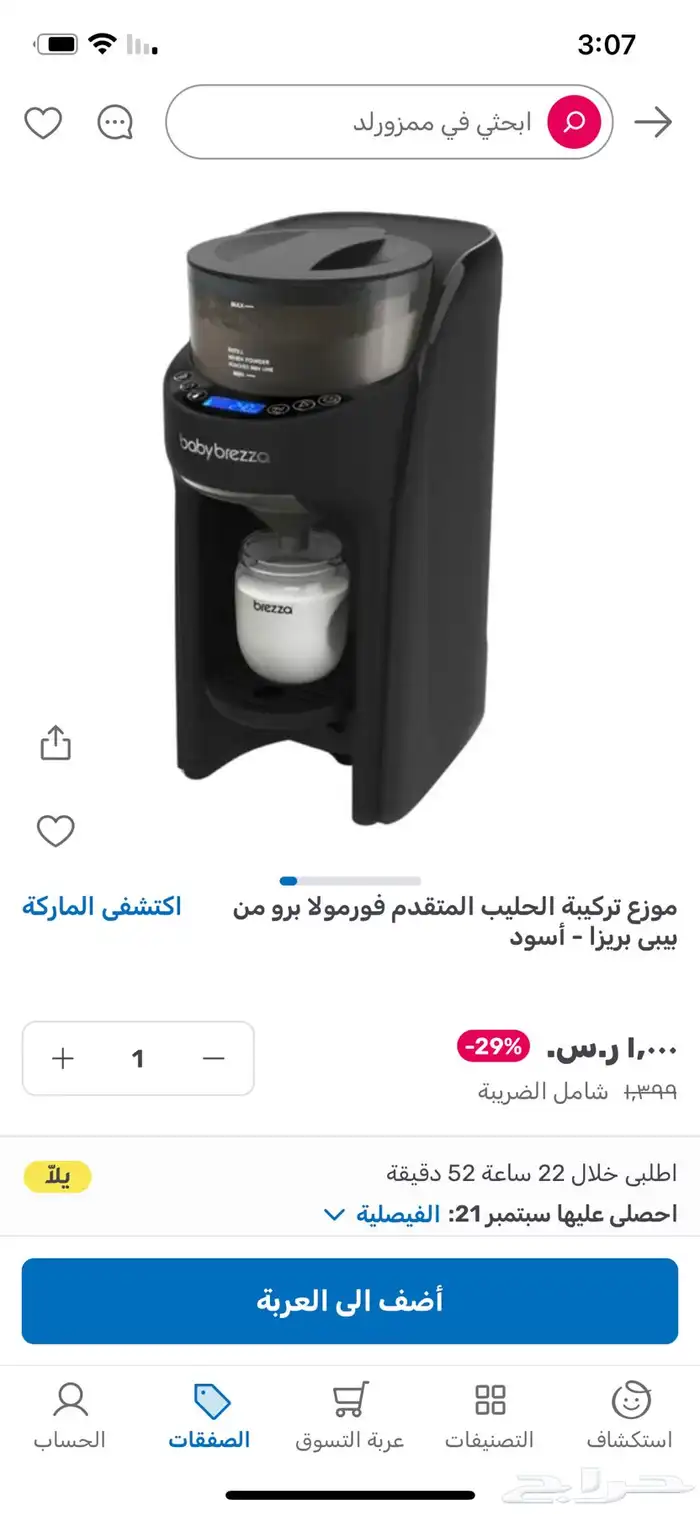
Task: Tap أضف الى العربة to add to cart
Action: coord(350,1301)
